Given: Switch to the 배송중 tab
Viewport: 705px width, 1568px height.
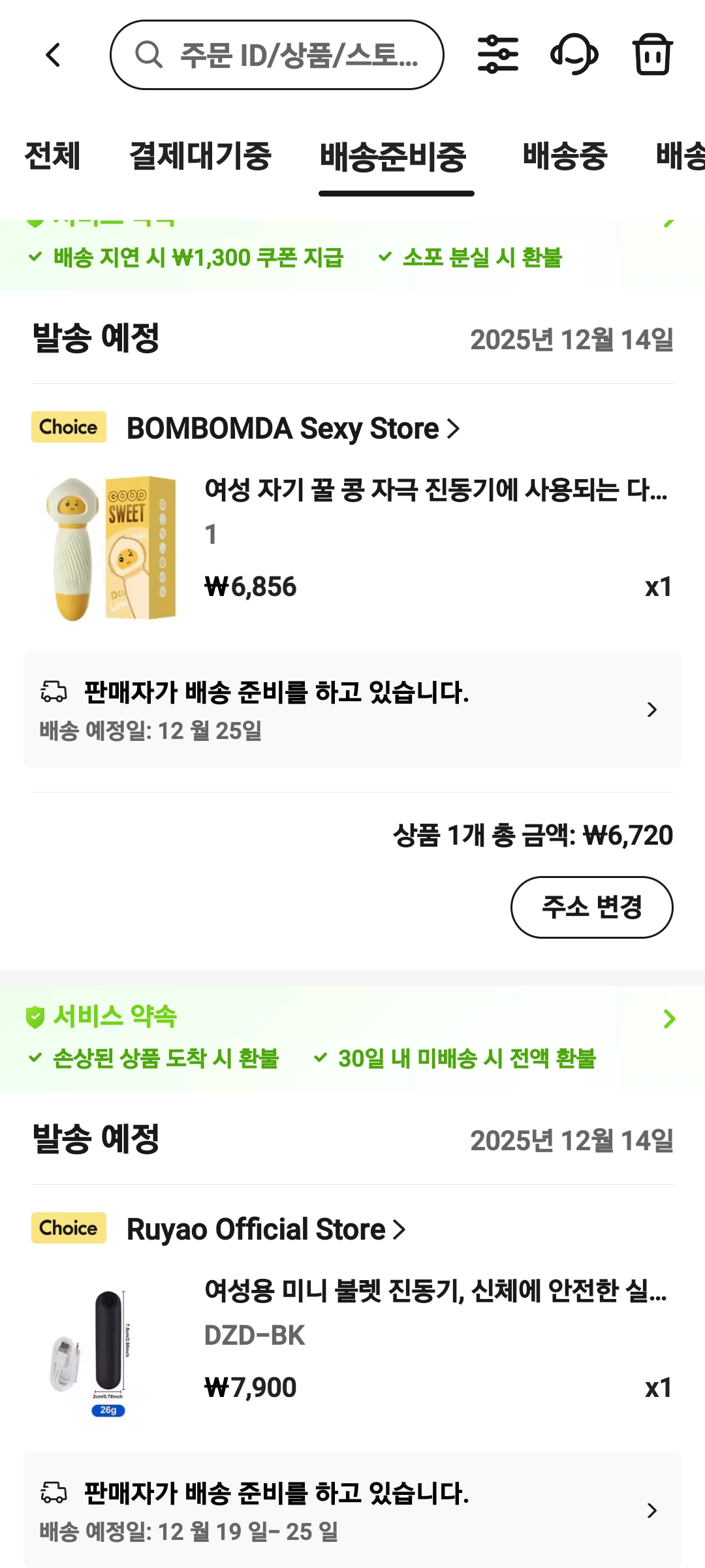Looking at the screenshot, I should [x=565, y=157].
